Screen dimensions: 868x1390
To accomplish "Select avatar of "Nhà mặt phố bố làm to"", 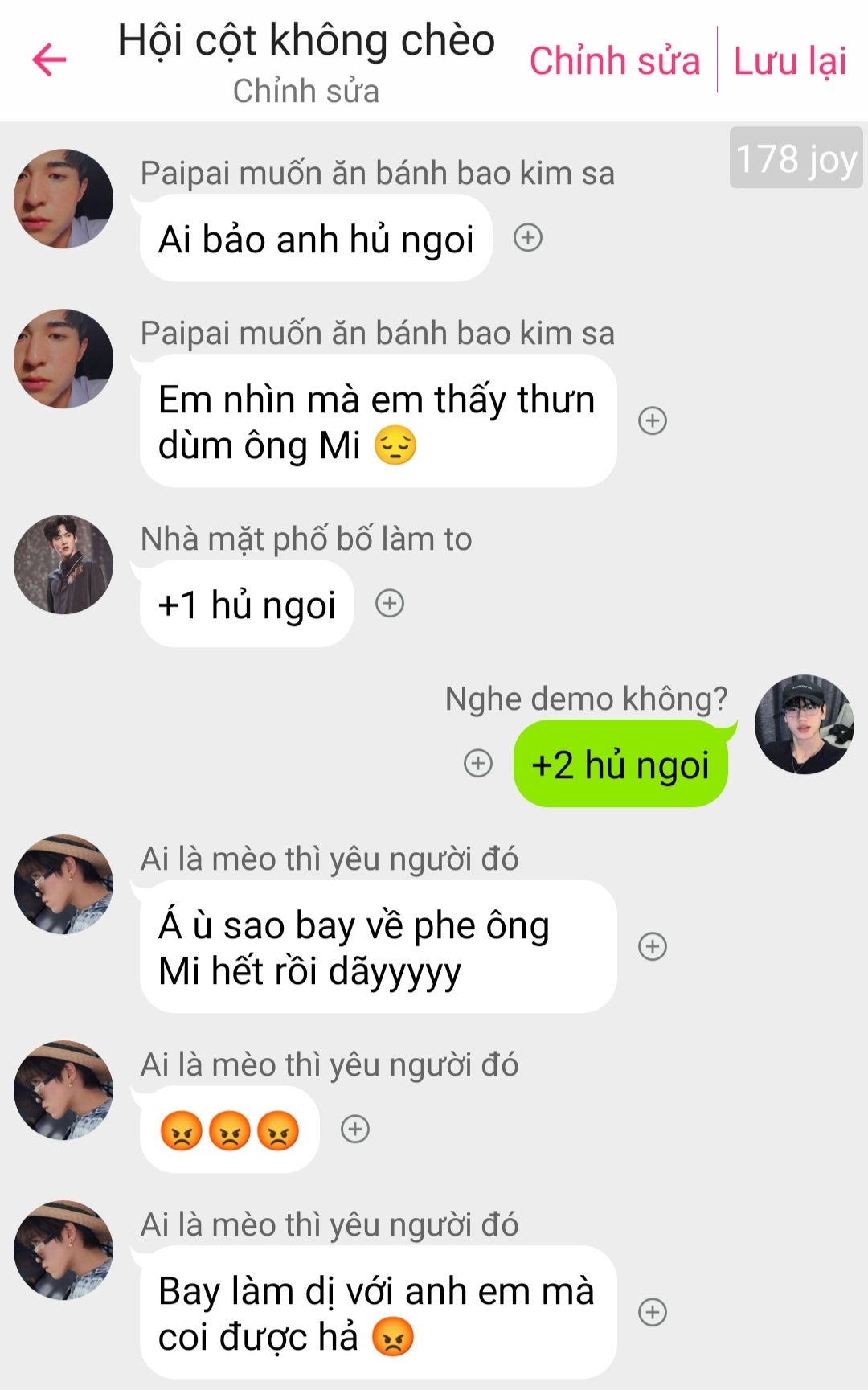I will [63, 564].
